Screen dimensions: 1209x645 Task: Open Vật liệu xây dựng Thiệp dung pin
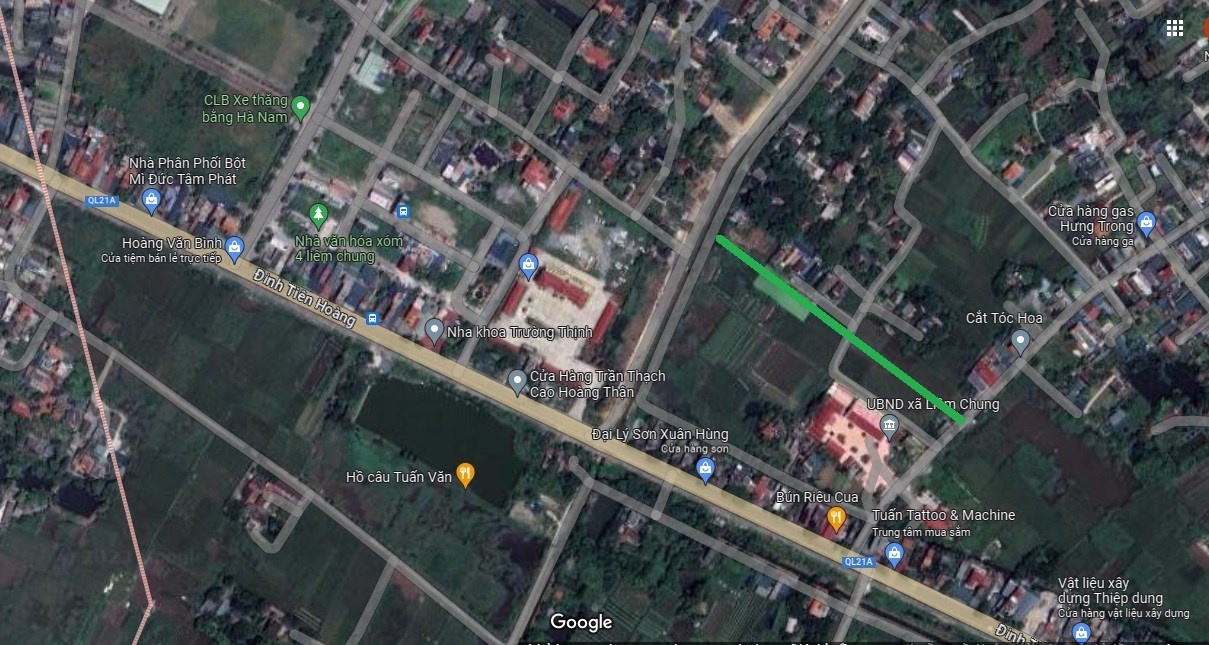(1080, 632)
